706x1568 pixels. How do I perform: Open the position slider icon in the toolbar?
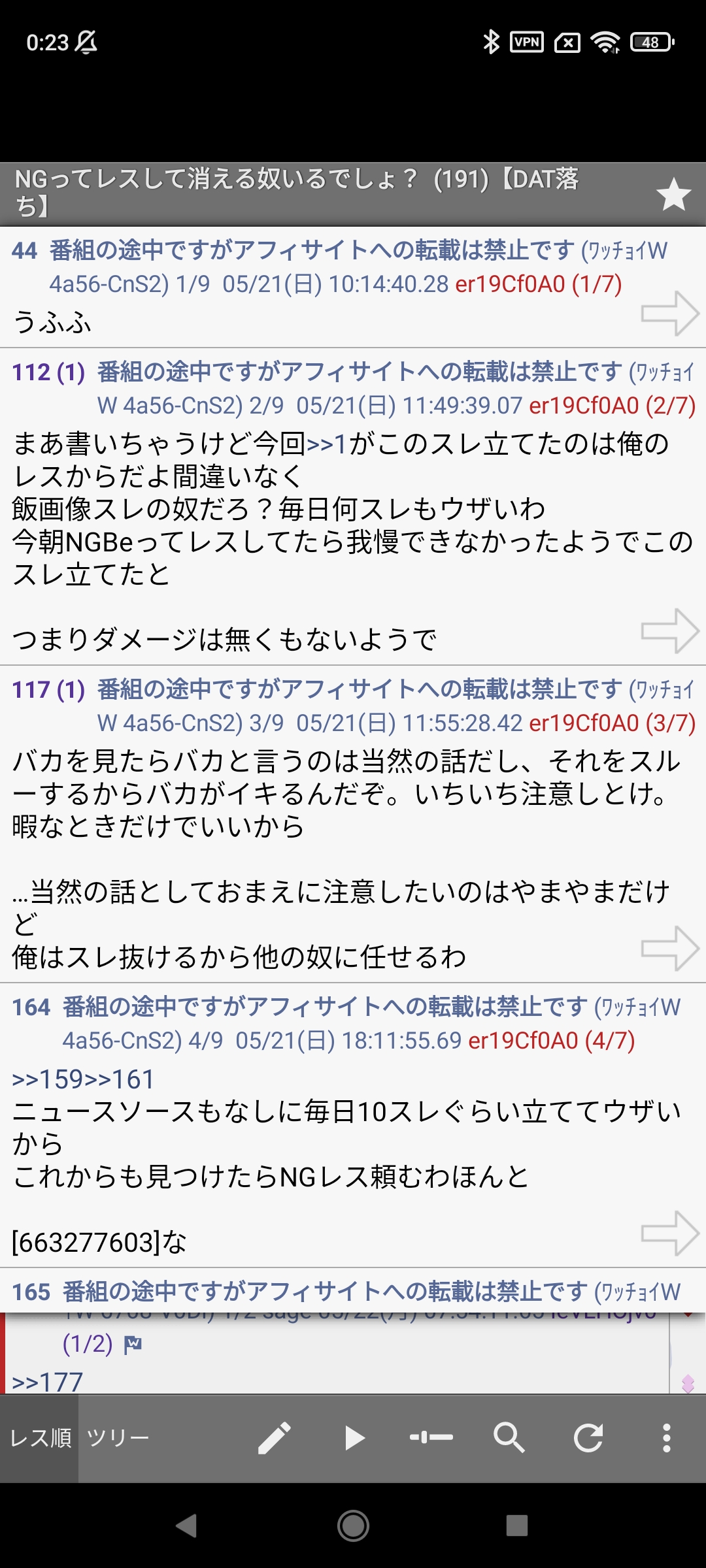point(431,1438)
